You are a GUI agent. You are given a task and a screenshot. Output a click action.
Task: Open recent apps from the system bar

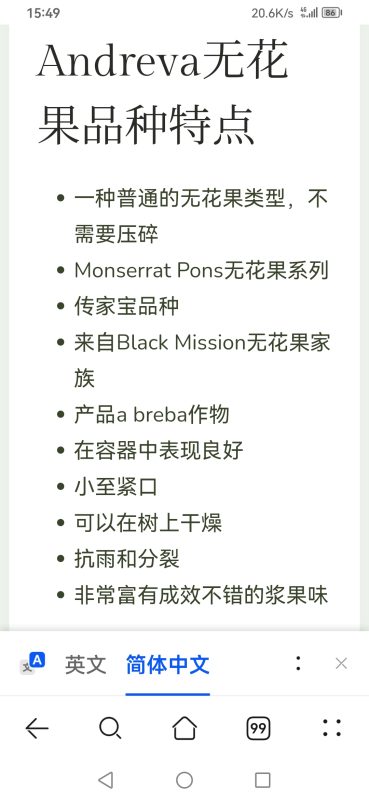[x=262, y=780]
